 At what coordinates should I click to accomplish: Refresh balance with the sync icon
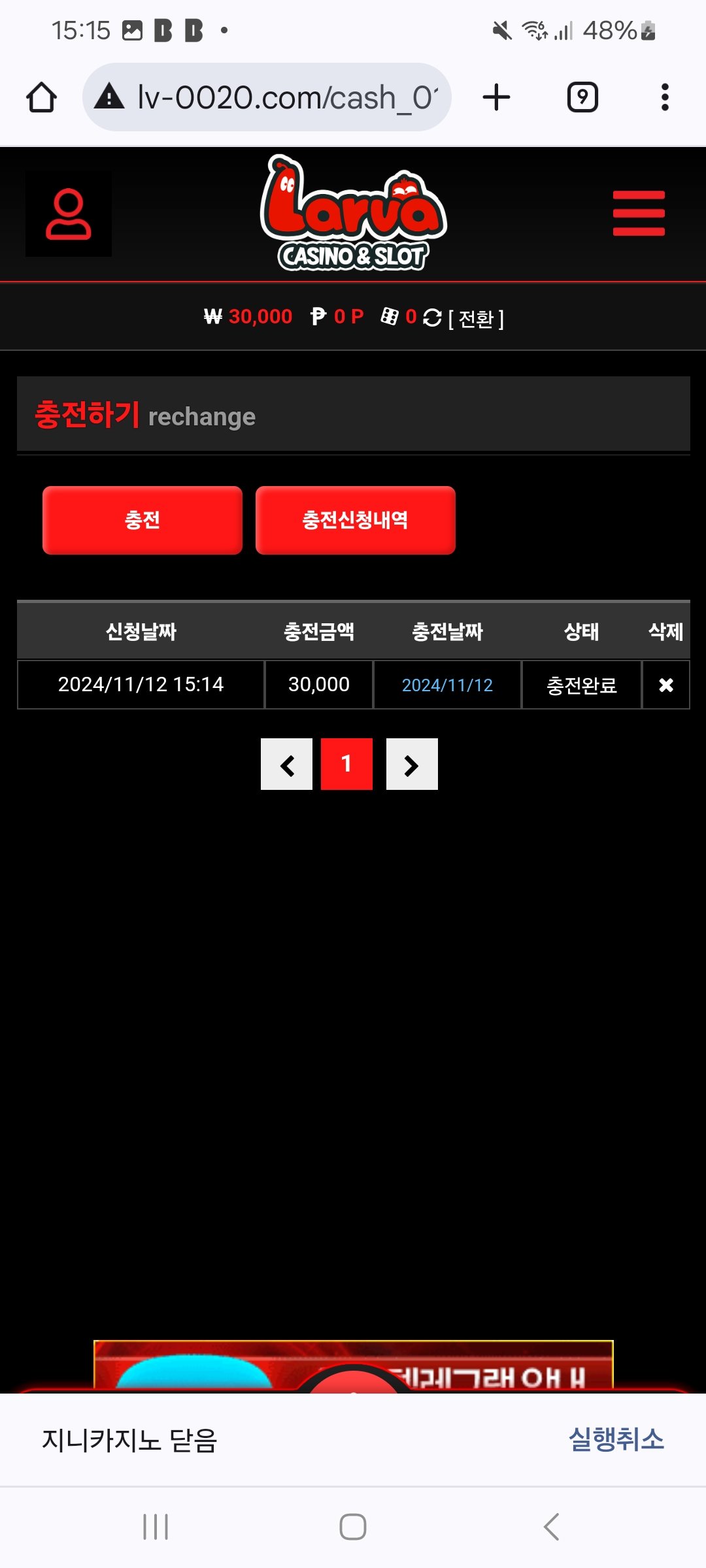[x=432, y=318]
